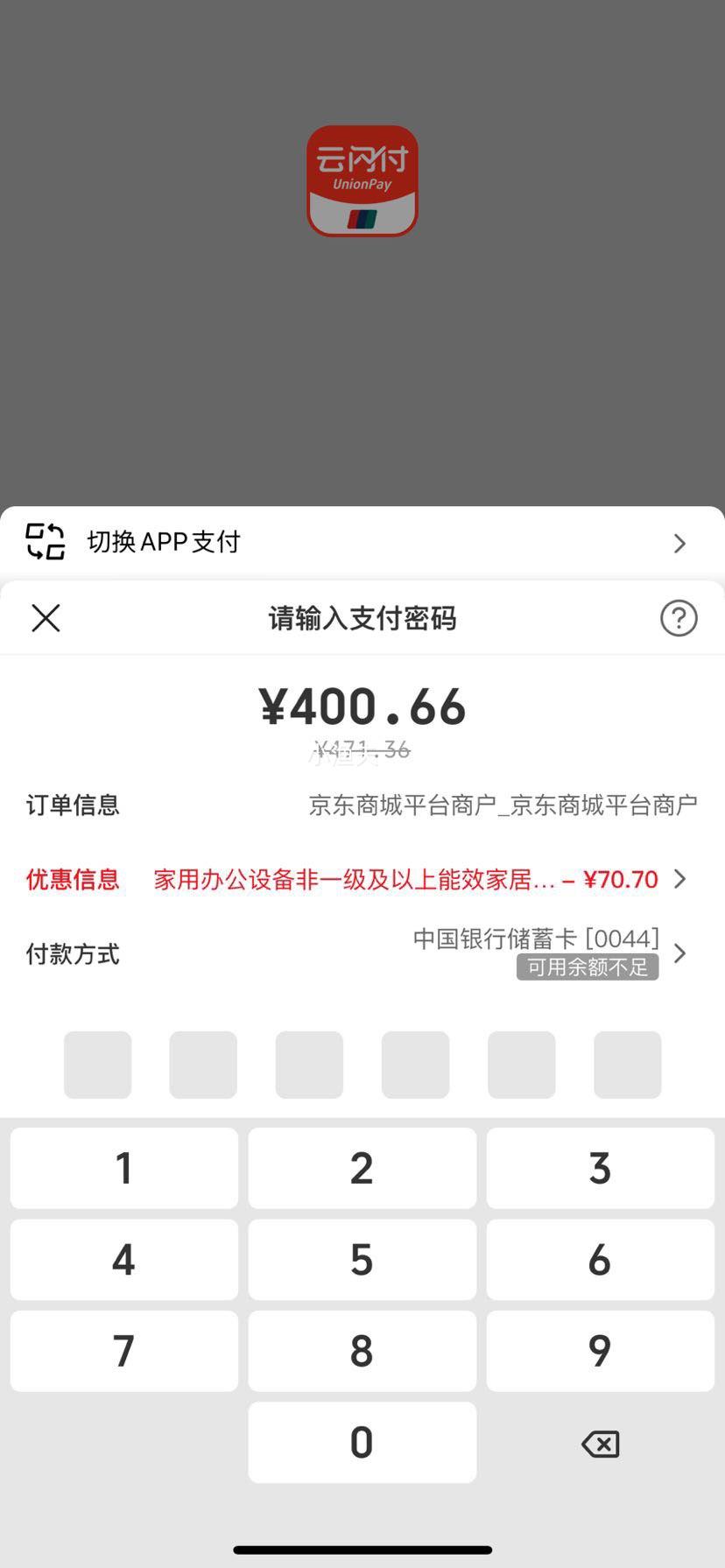Image resolution: width=725 pixels, height=1568 pixels.
Task: Enter digit 8 on the keypad
Action: 362,1351
